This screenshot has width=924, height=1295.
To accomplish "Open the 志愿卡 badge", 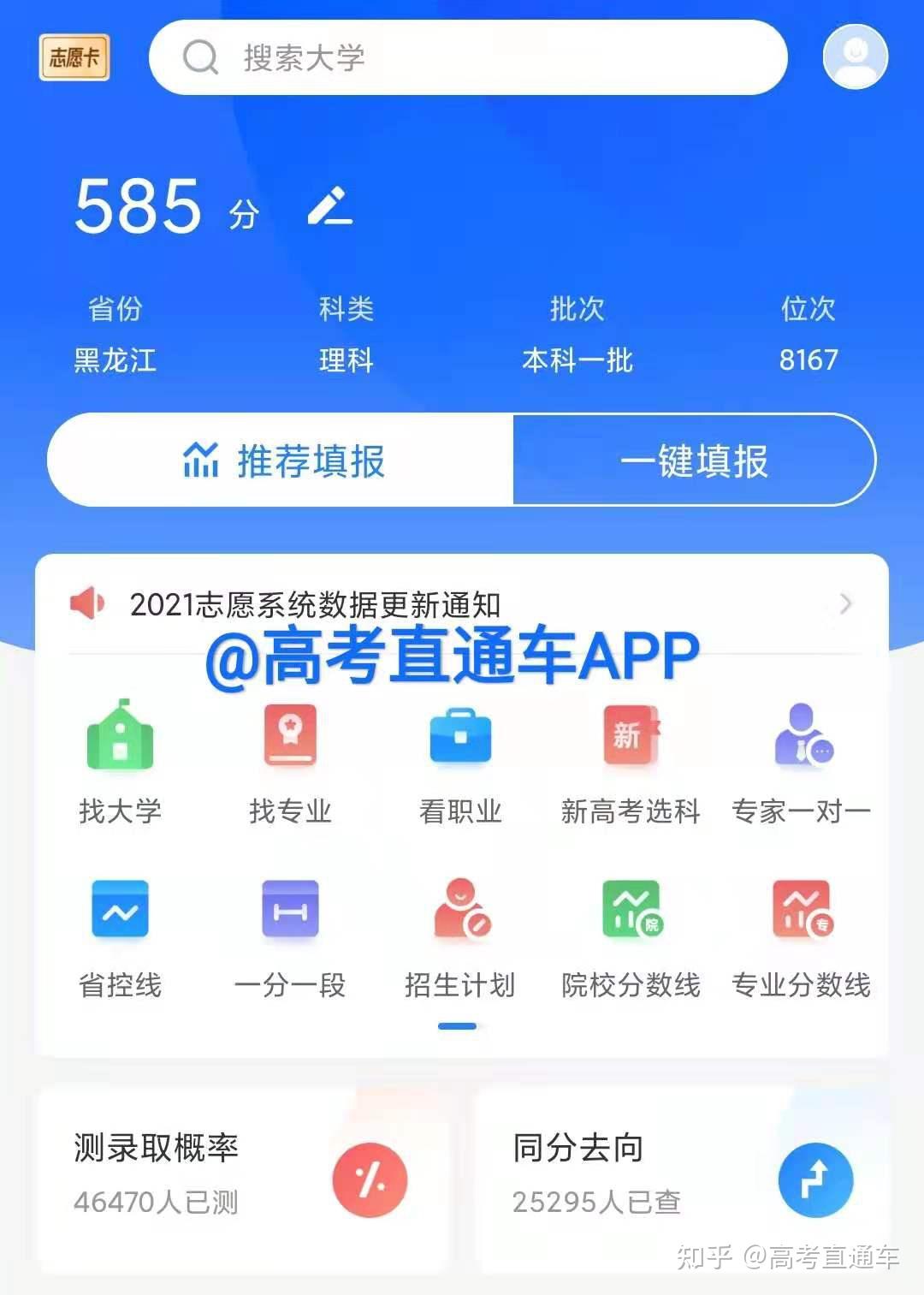I will [x=74, y=57].
